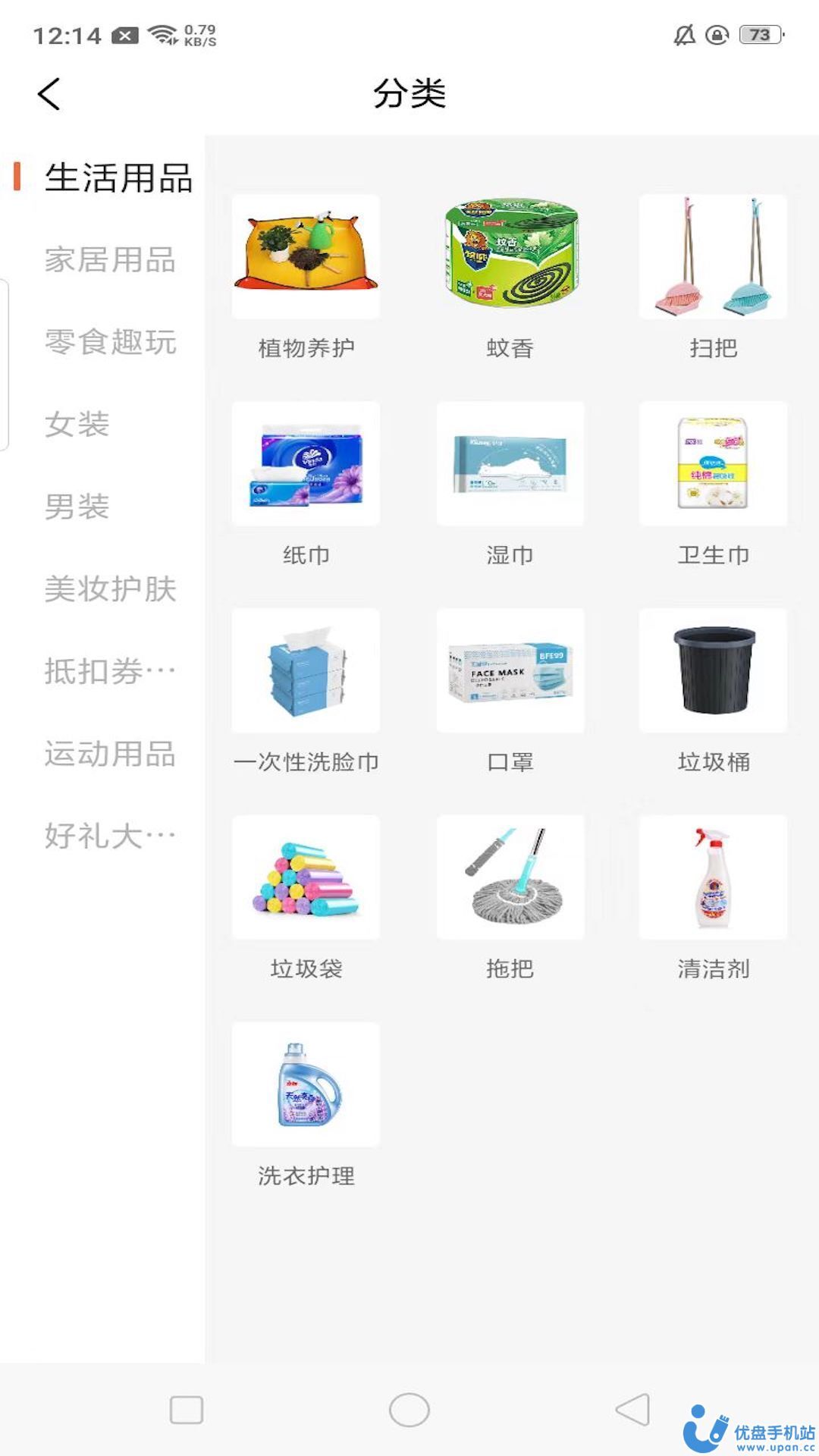Open the 拖把 mop category image
819x1456 pixels.
point(510,877)
